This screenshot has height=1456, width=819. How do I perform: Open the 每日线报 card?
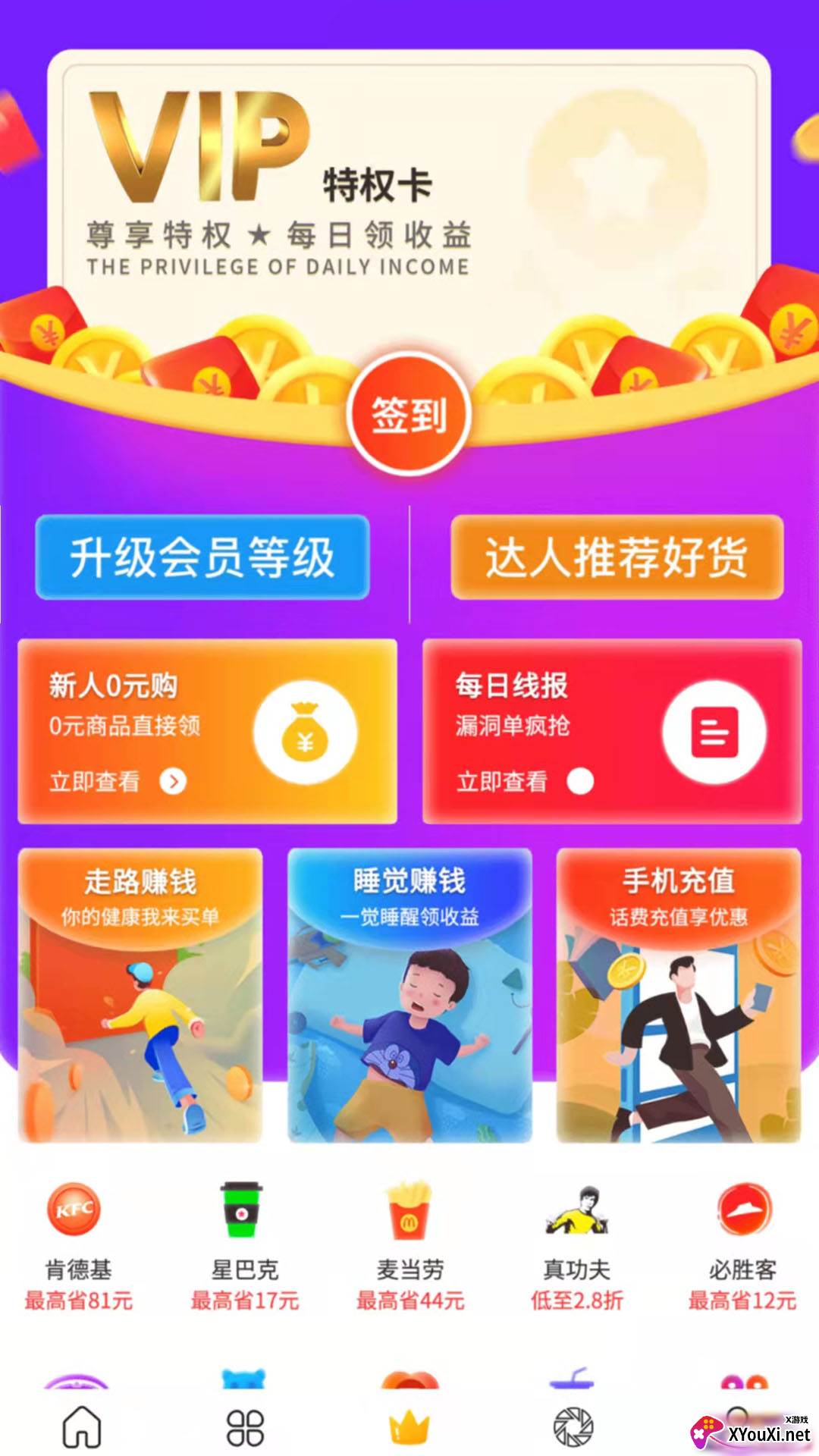click(x=611, y=731)
